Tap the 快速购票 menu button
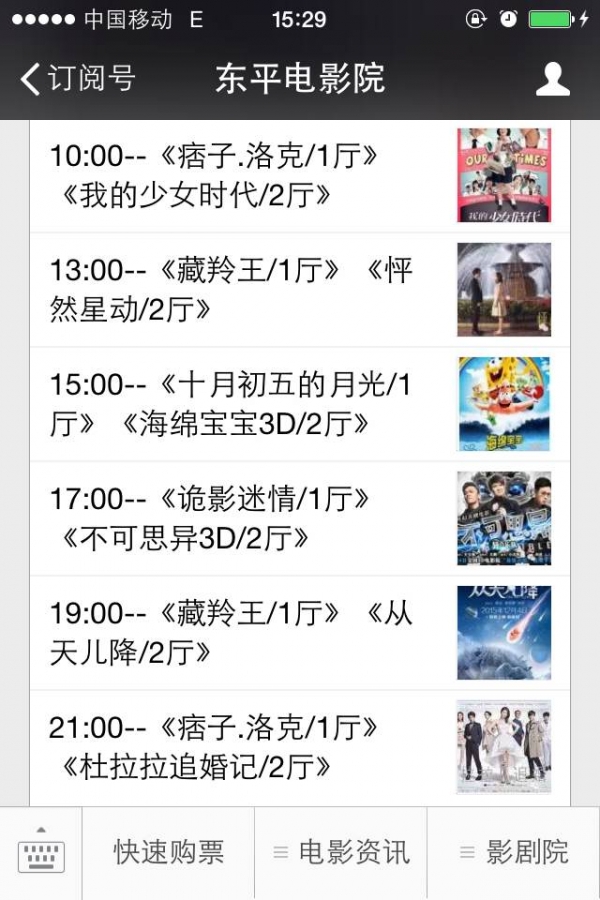Screen dimensions: 600x900 click(x=168, y=853)
